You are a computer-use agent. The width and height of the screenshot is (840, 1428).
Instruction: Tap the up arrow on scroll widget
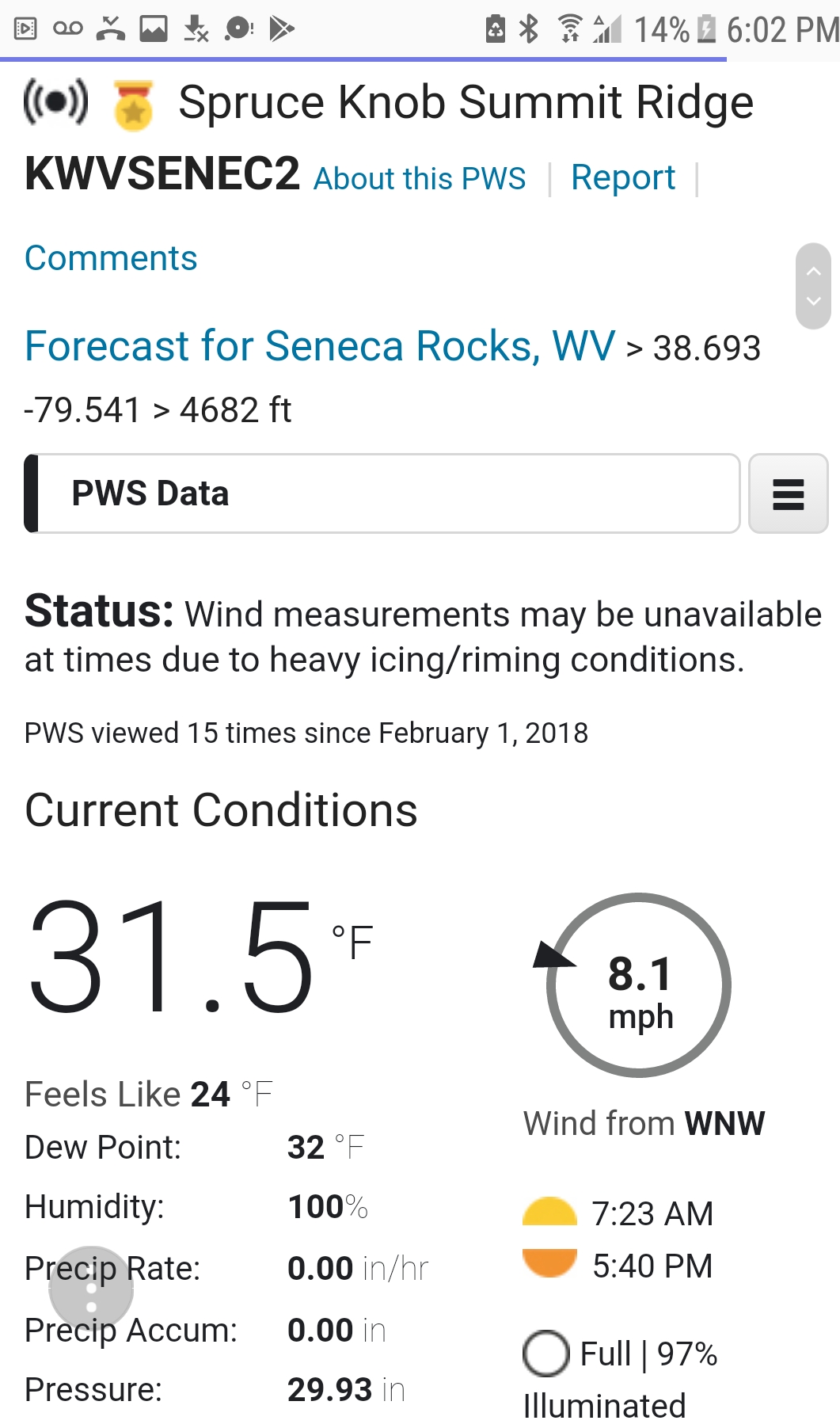click(x=813, y=271)
